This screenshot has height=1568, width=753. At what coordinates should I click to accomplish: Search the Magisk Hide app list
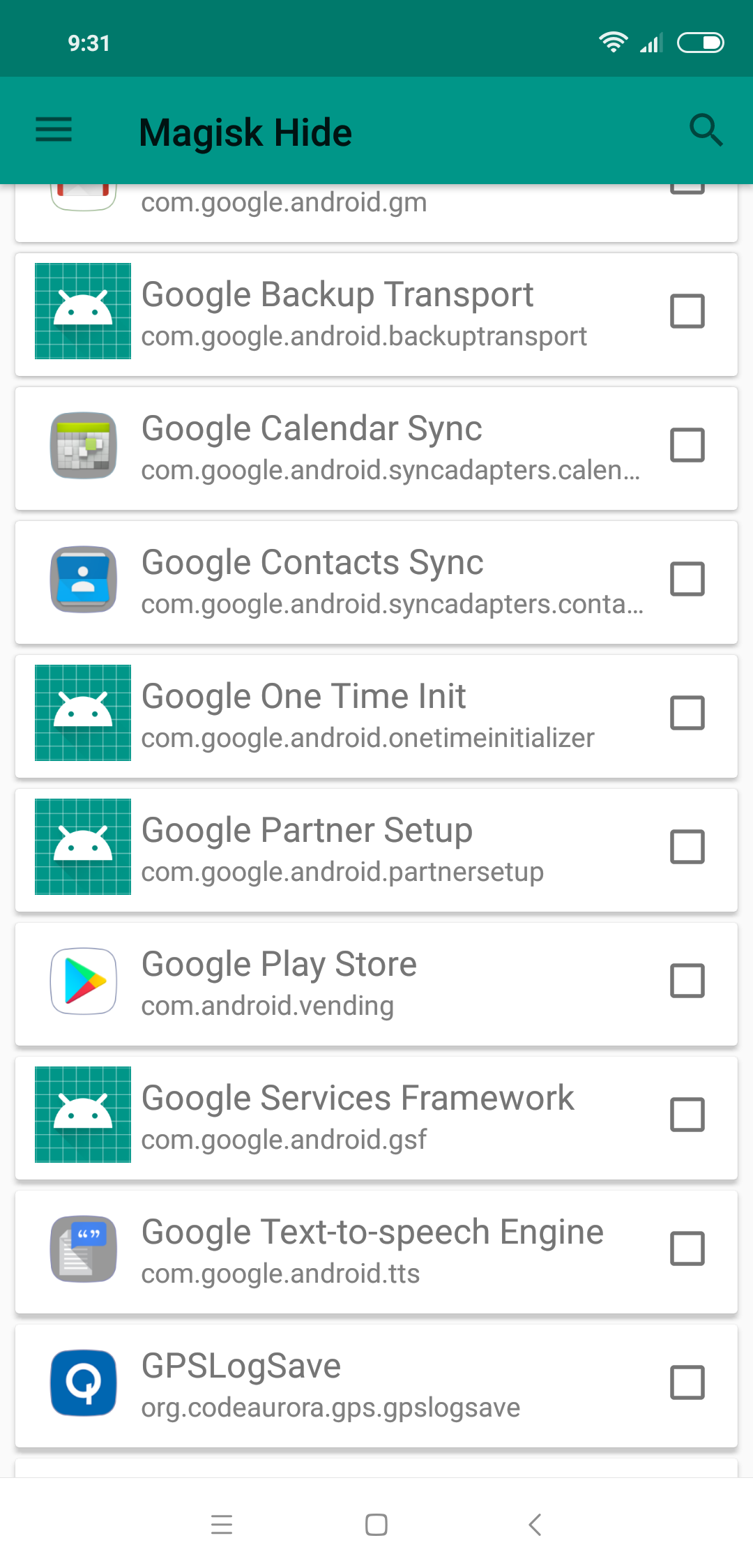pyautogui.click(x=706, y=130)
